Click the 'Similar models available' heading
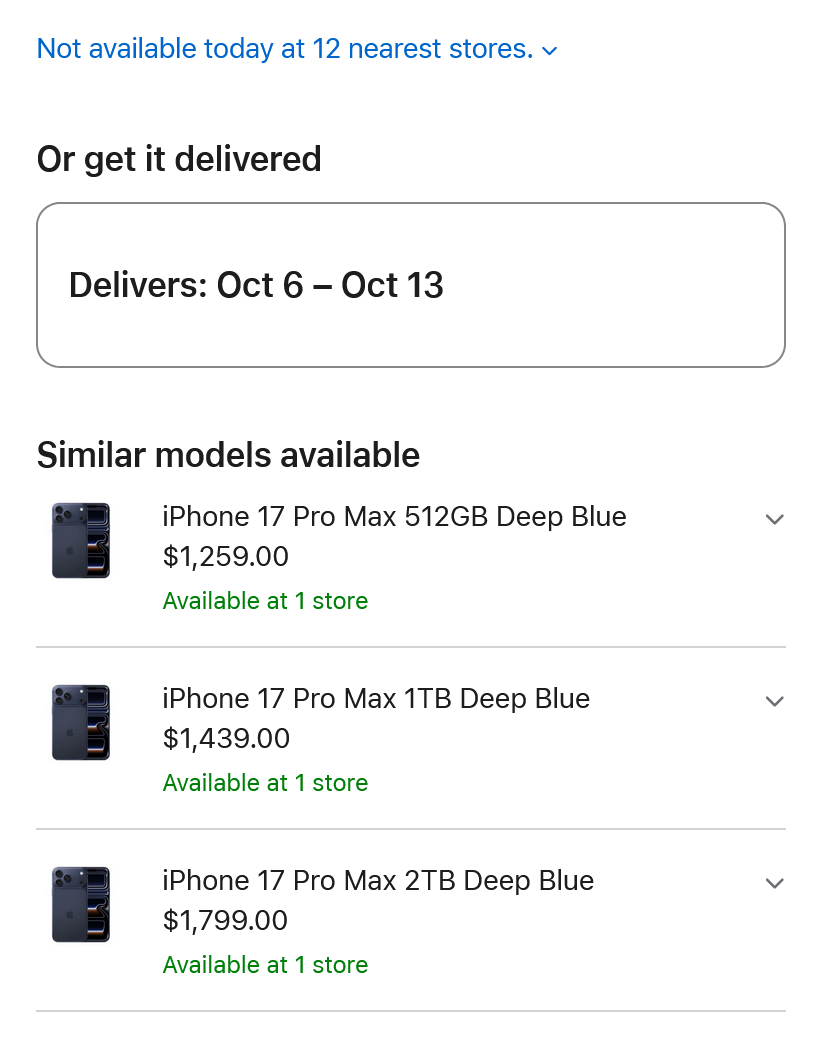Screen dimensions: 840x1054 [228, 454]
